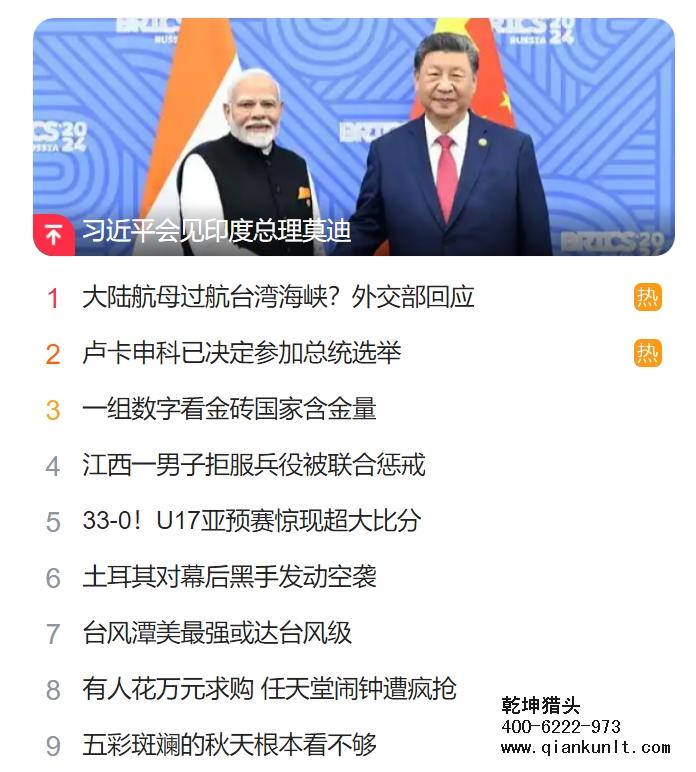Open the pinned top story banner

pyautogui.click(x=352, y=137)
